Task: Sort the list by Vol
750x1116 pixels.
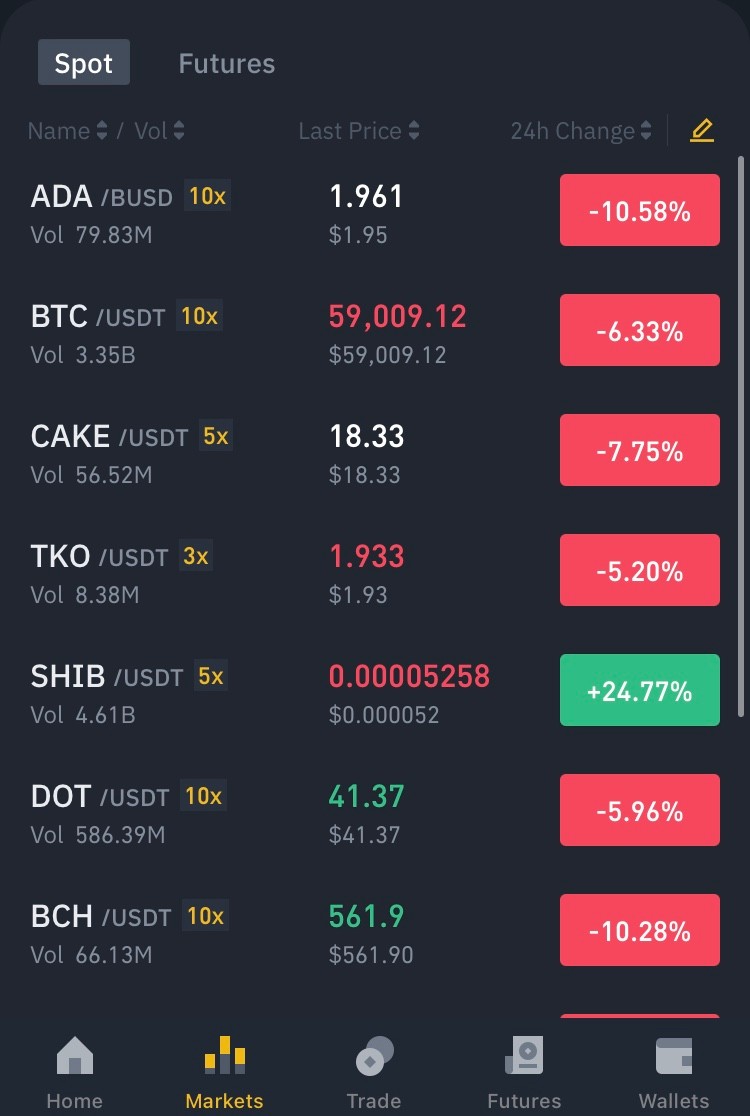Action: pyautogui.click(x=159, y=131)
